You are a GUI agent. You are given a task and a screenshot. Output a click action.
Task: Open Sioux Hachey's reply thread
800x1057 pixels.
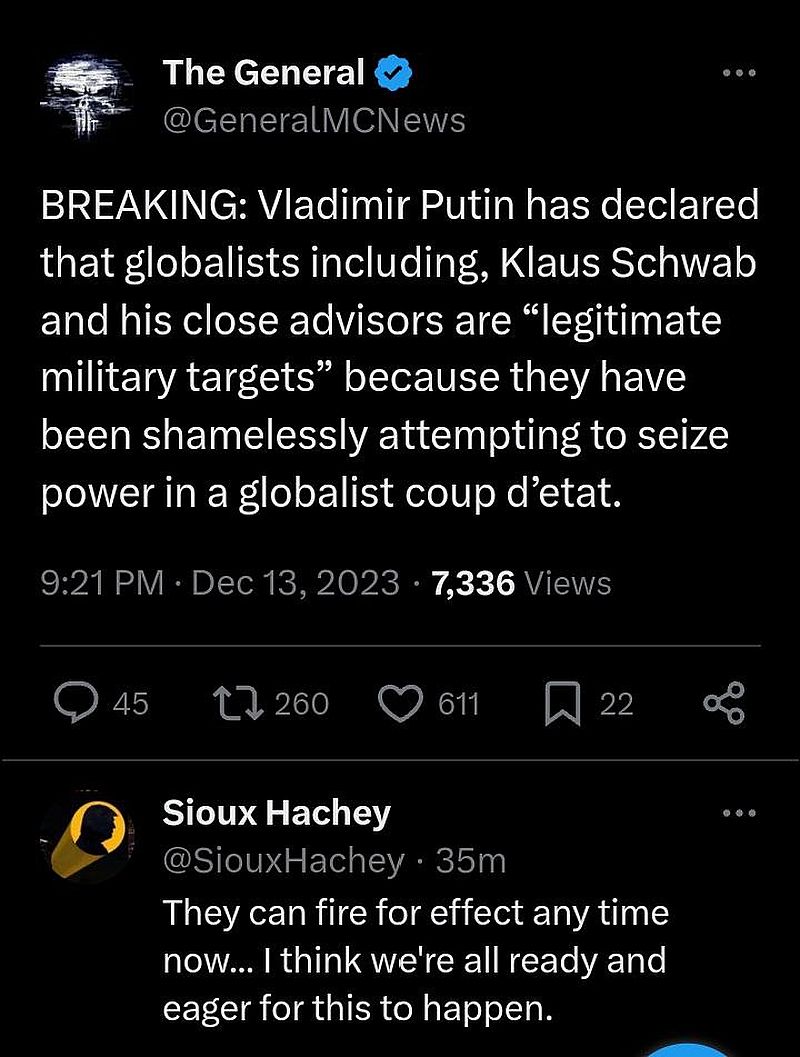tap(415, 960)
